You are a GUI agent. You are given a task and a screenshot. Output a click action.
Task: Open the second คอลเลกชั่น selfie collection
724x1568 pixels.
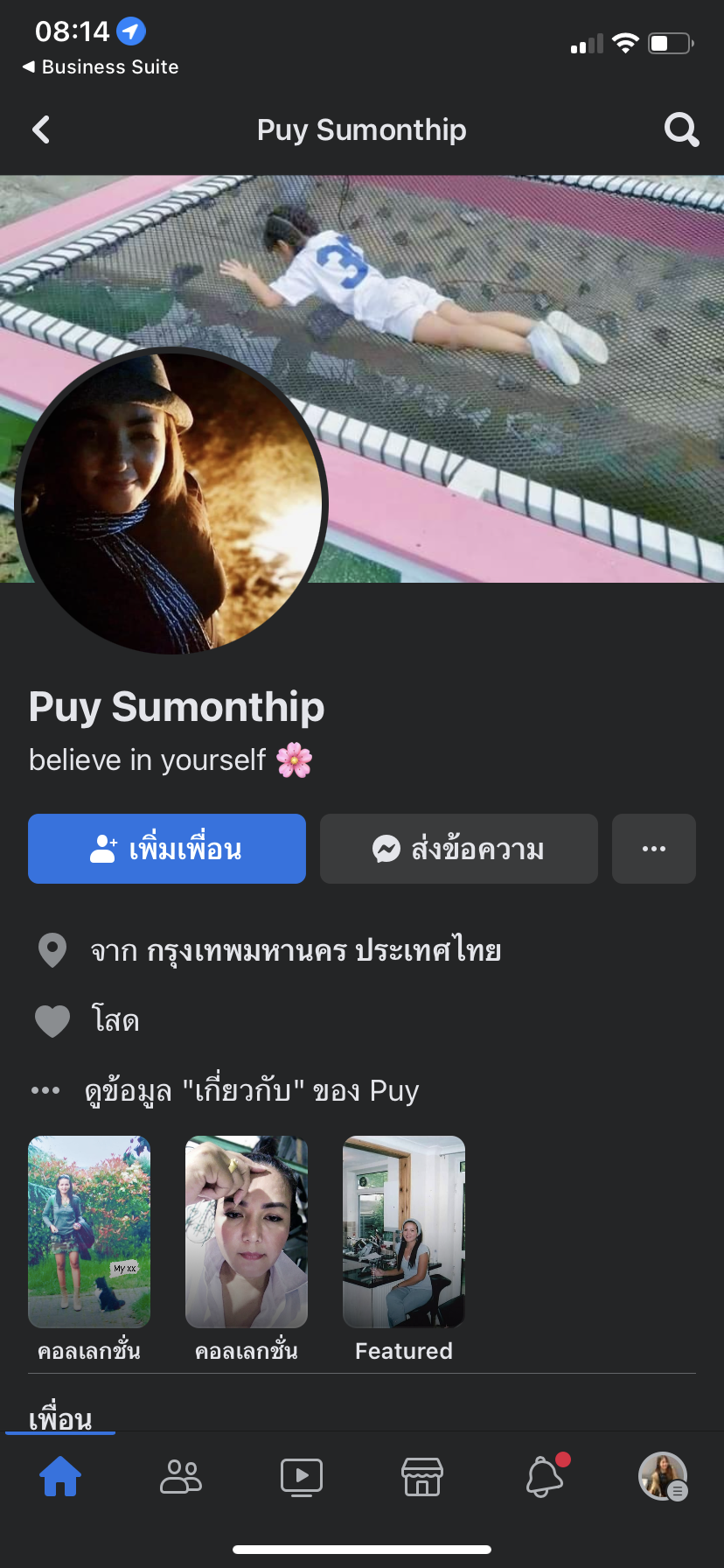tap(247, 1231)
